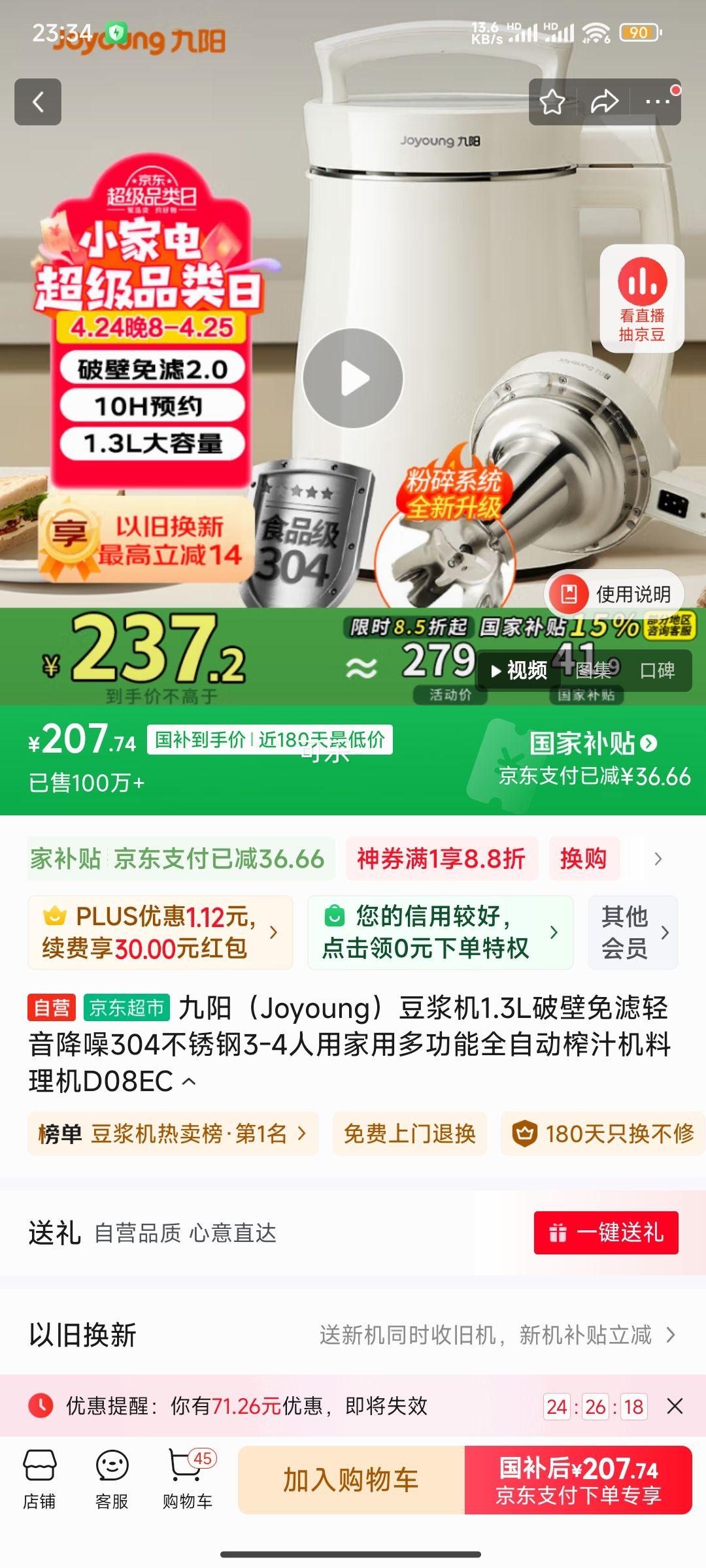Share the product via the share icon

pyautogui.click(x=605, y=102)
